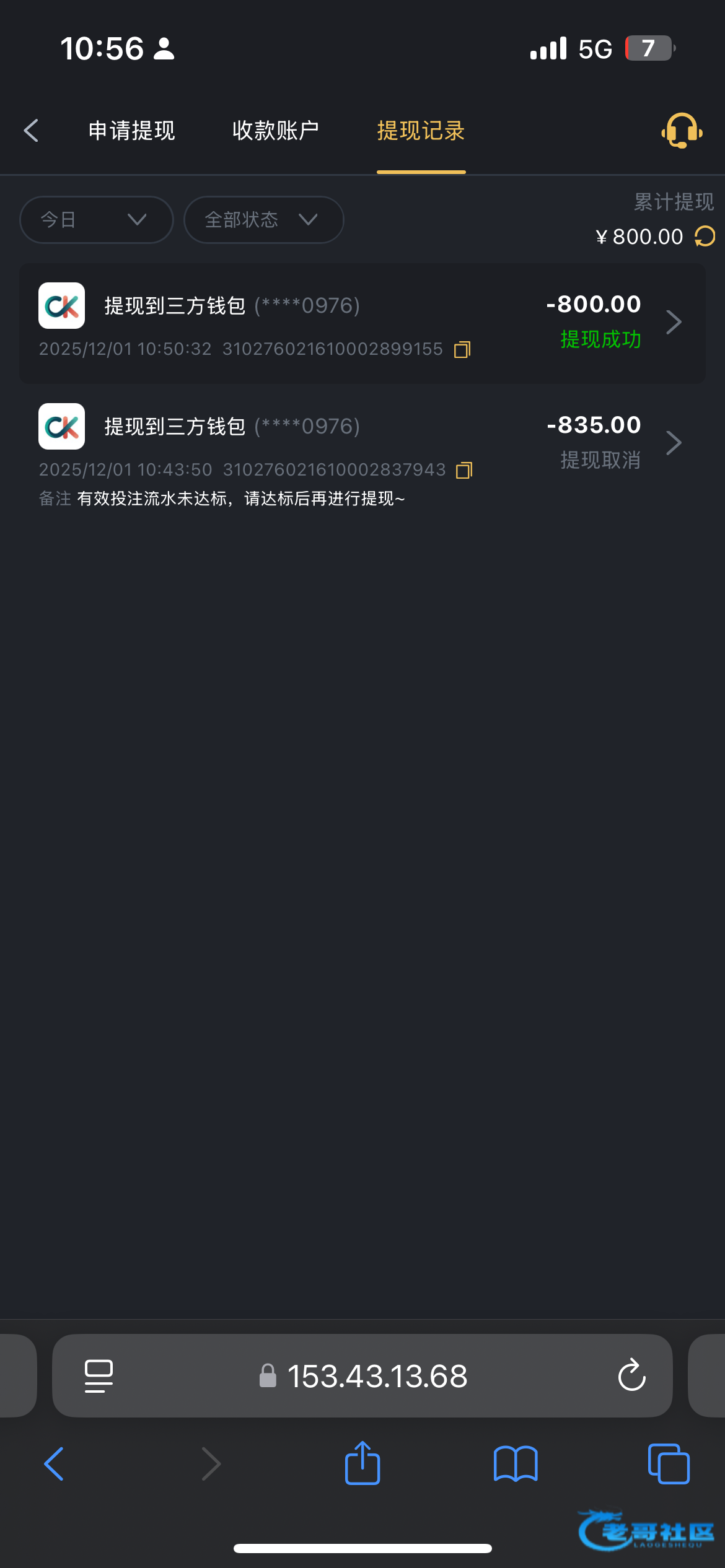Expand the 今日 date filter dropdown
The image size is (725, 1568).
click(96, 220)
